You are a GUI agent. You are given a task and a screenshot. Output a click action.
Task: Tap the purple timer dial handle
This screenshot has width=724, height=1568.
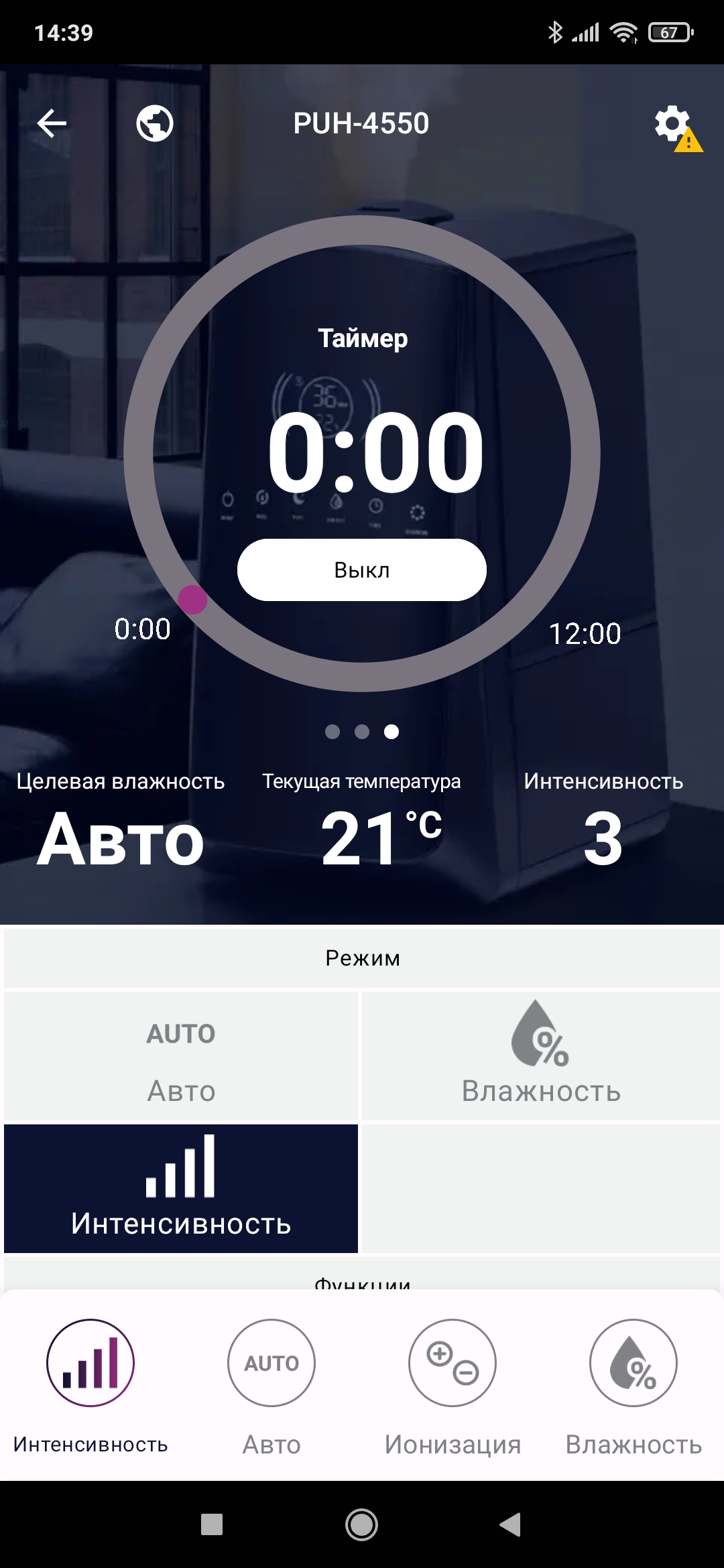tap(192, 600)
